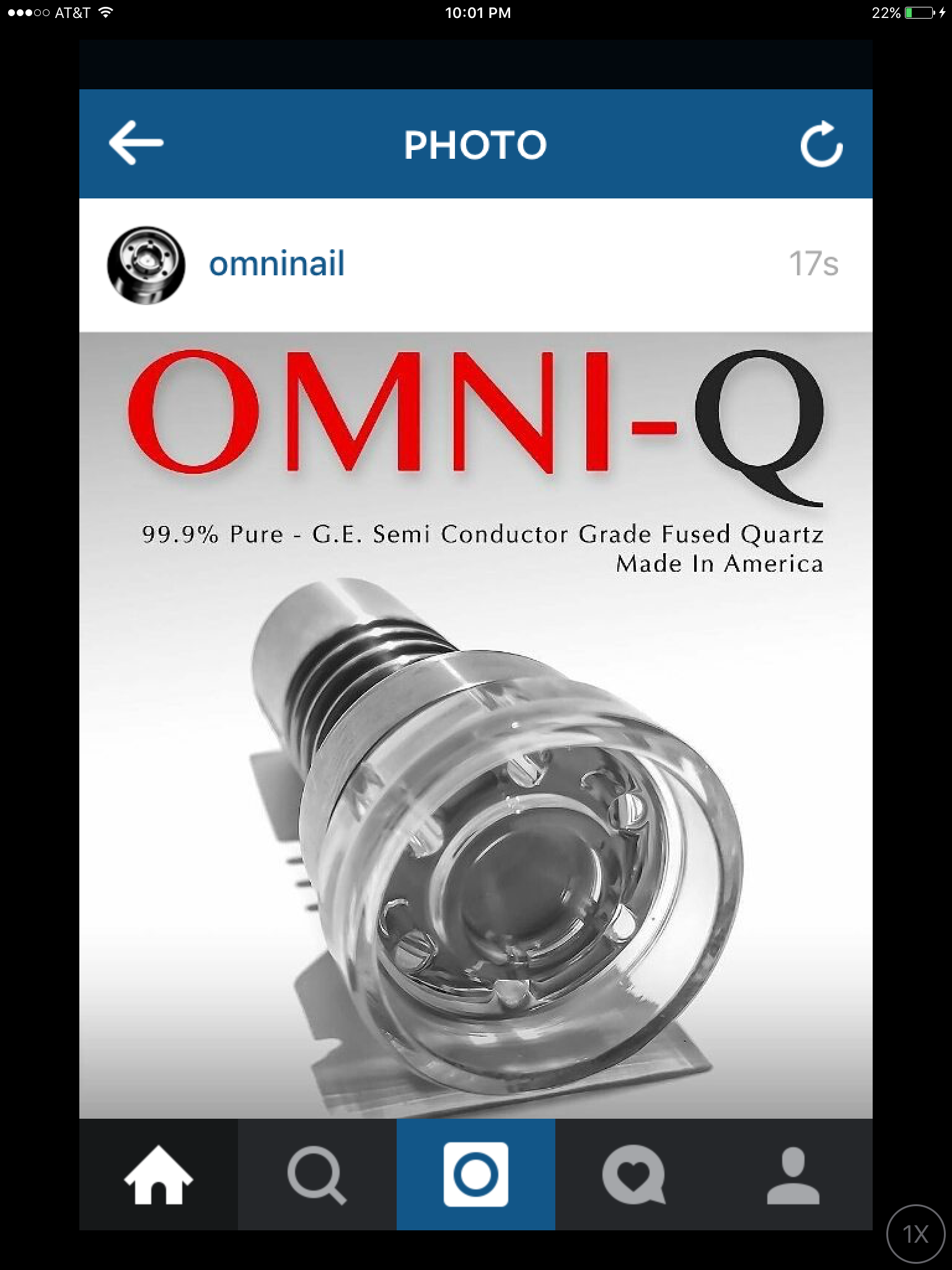Switch to the Profile tab
The width and height of the screenshot is (952, 1270).
tap(793, 1175)
